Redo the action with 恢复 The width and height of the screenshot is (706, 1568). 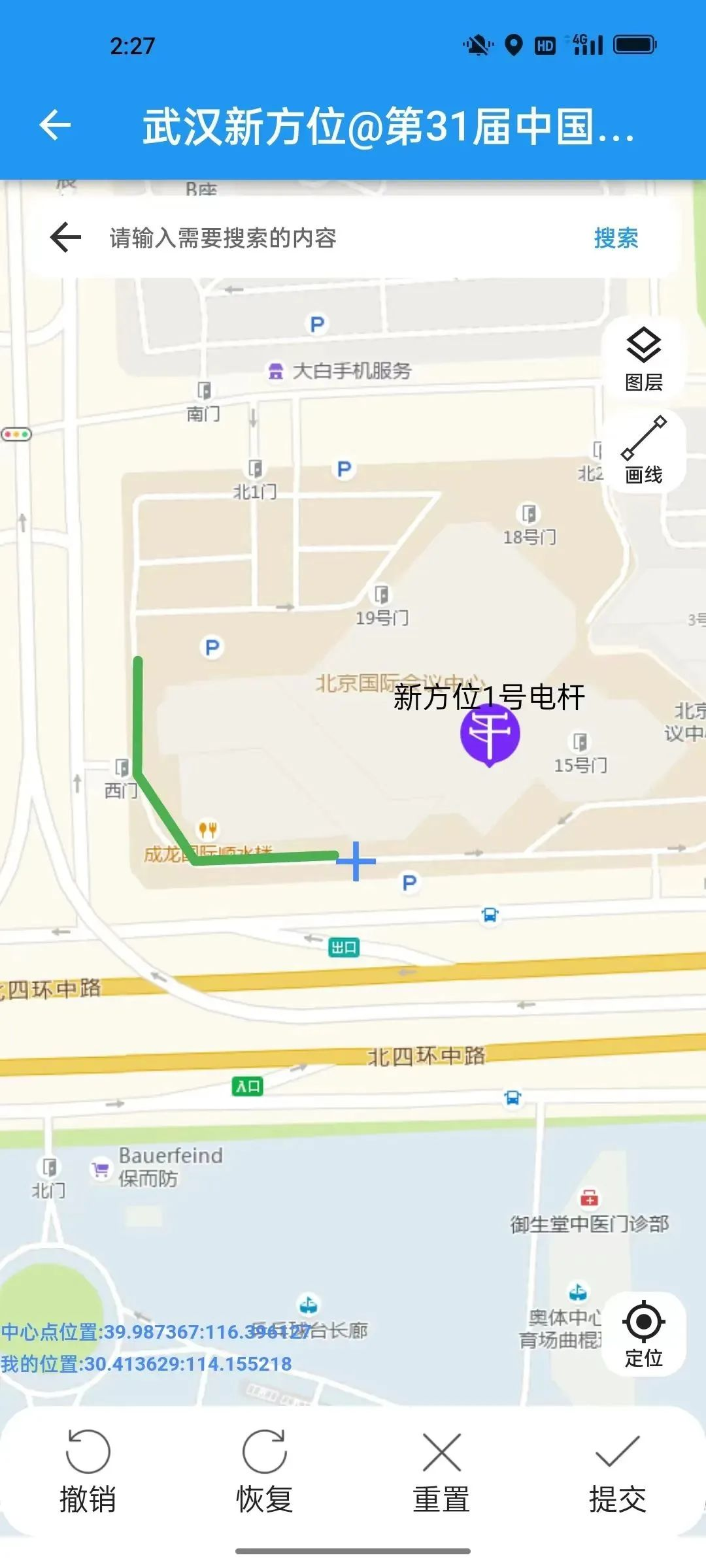click(x=264, y=1471)
